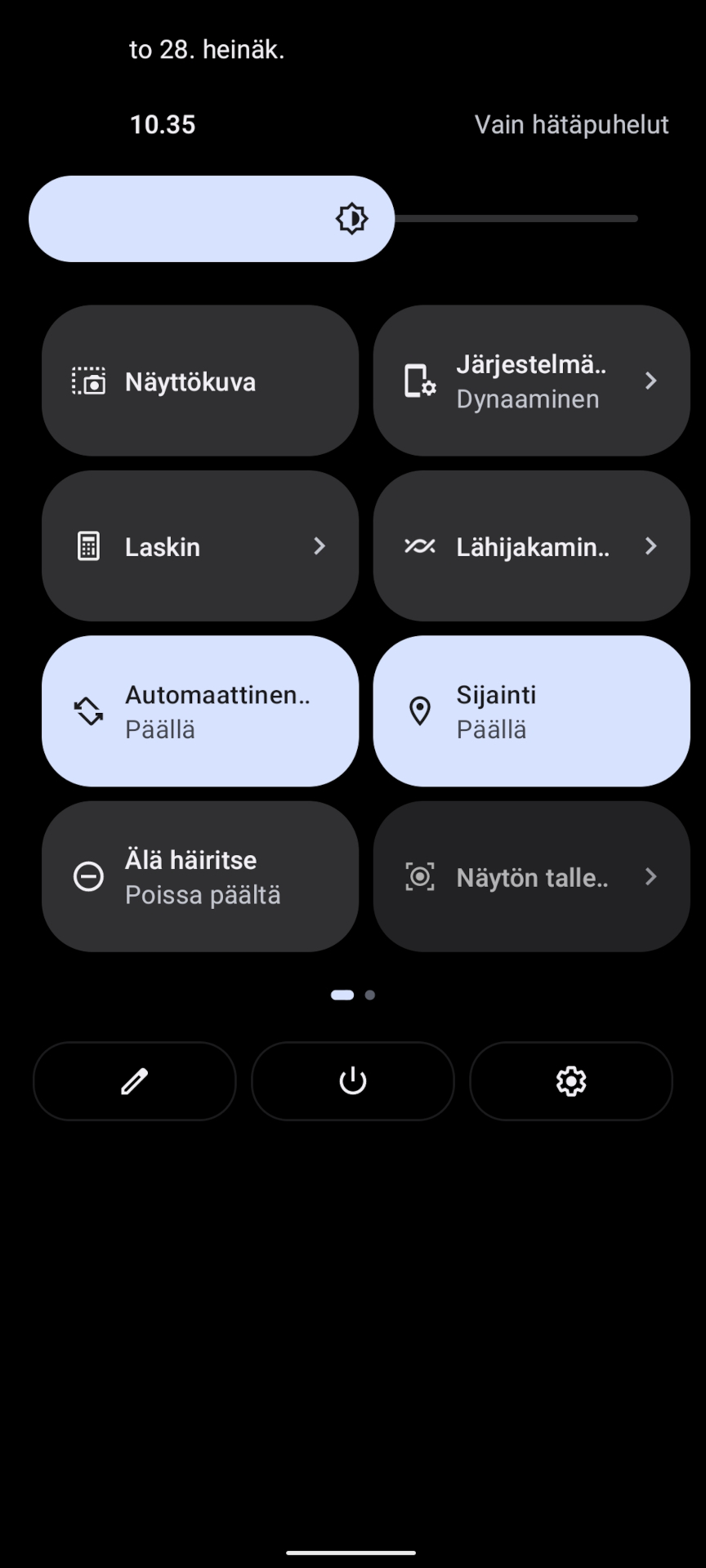Start Näytön tallennus screen recording

point(532,876)
